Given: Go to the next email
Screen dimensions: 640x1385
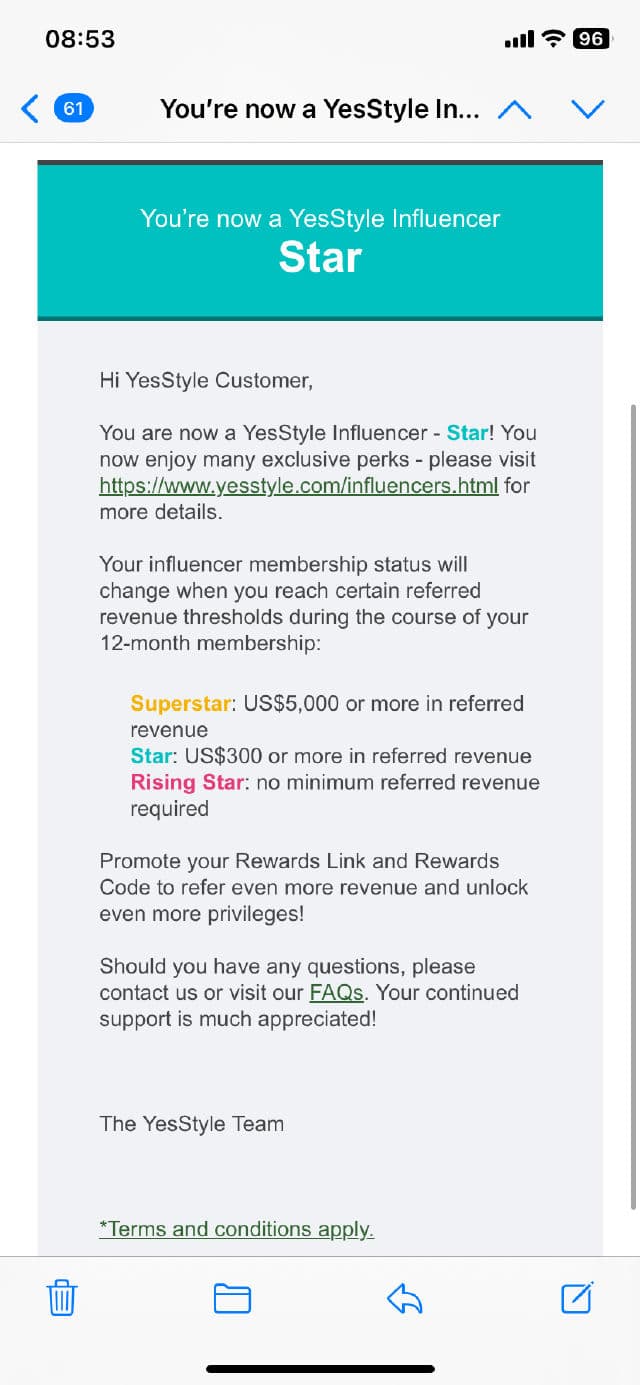Looking at the screenshot, I should click(x=588, y=109).
